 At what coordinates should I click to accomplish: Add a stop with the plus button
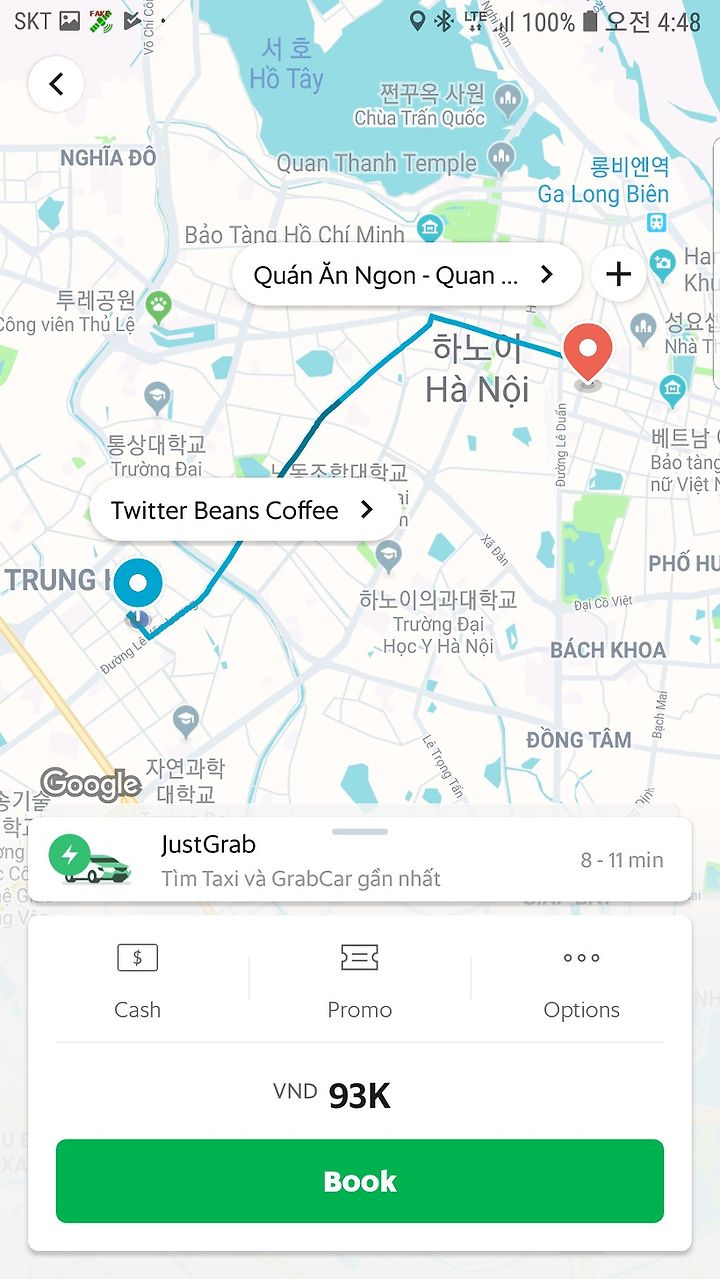pyautogui.click(x=619, y=274)
